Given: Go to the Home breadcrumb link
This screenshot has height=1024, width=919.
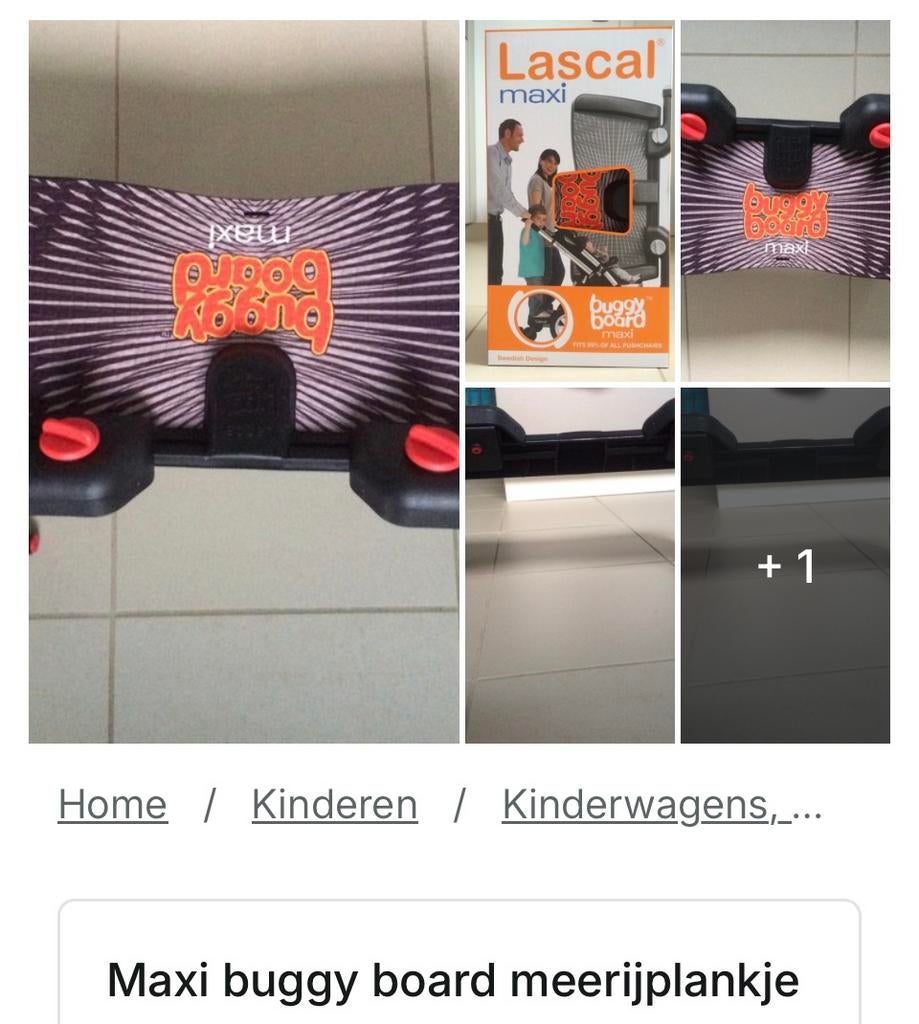Looking at the screenshot, I should tap(112, 805).
